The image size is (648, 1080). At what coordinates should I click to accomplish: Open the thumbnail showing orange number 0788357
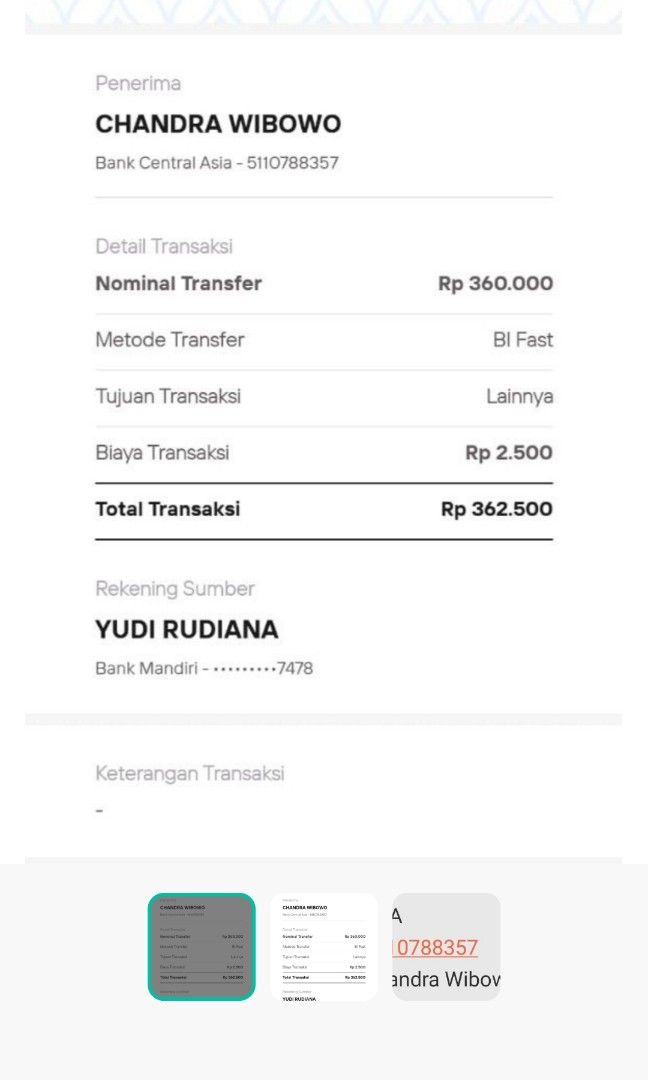click(x=446, y=947)
